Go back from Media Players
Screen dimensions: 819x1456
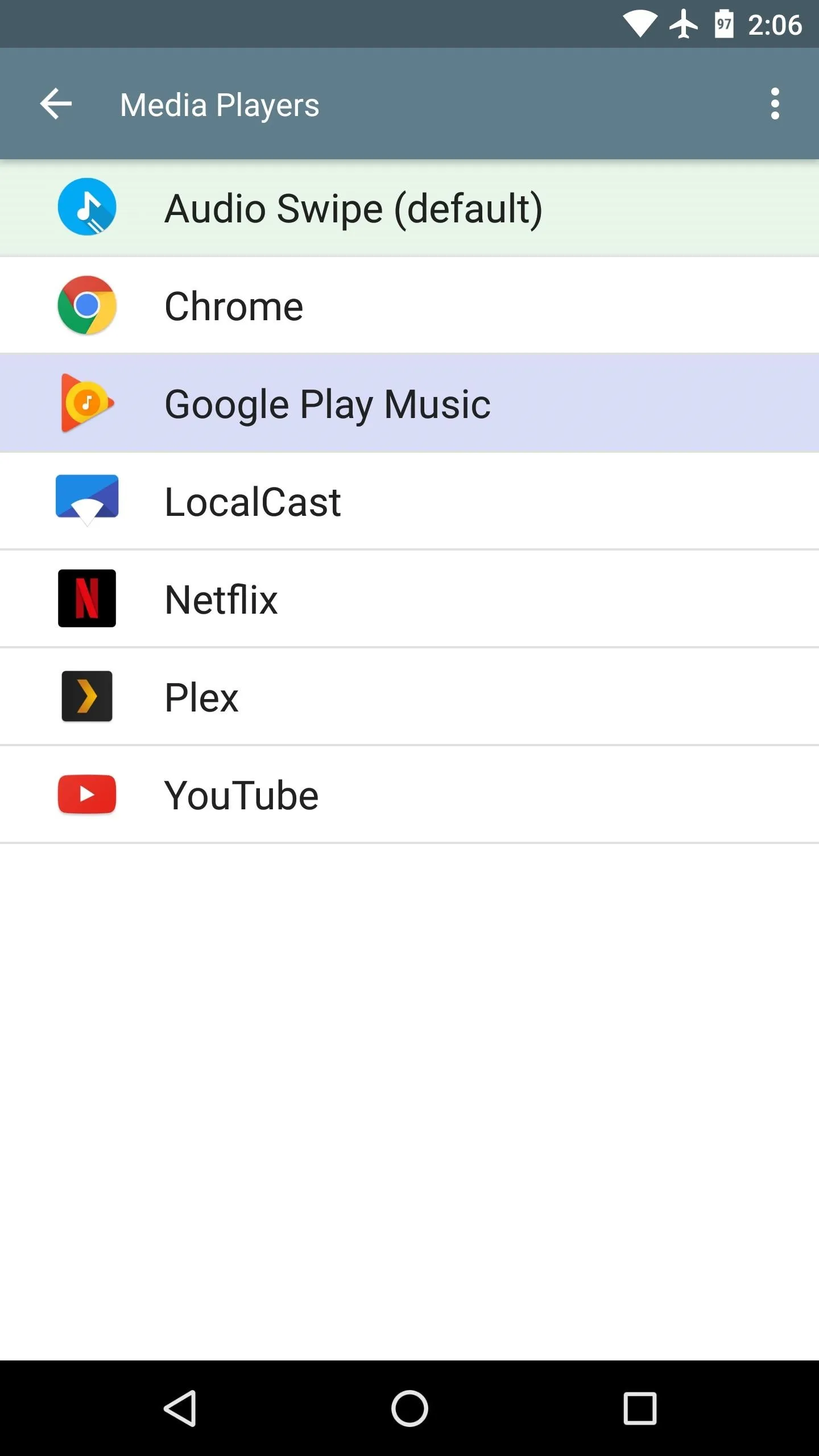tap(56, 104)
